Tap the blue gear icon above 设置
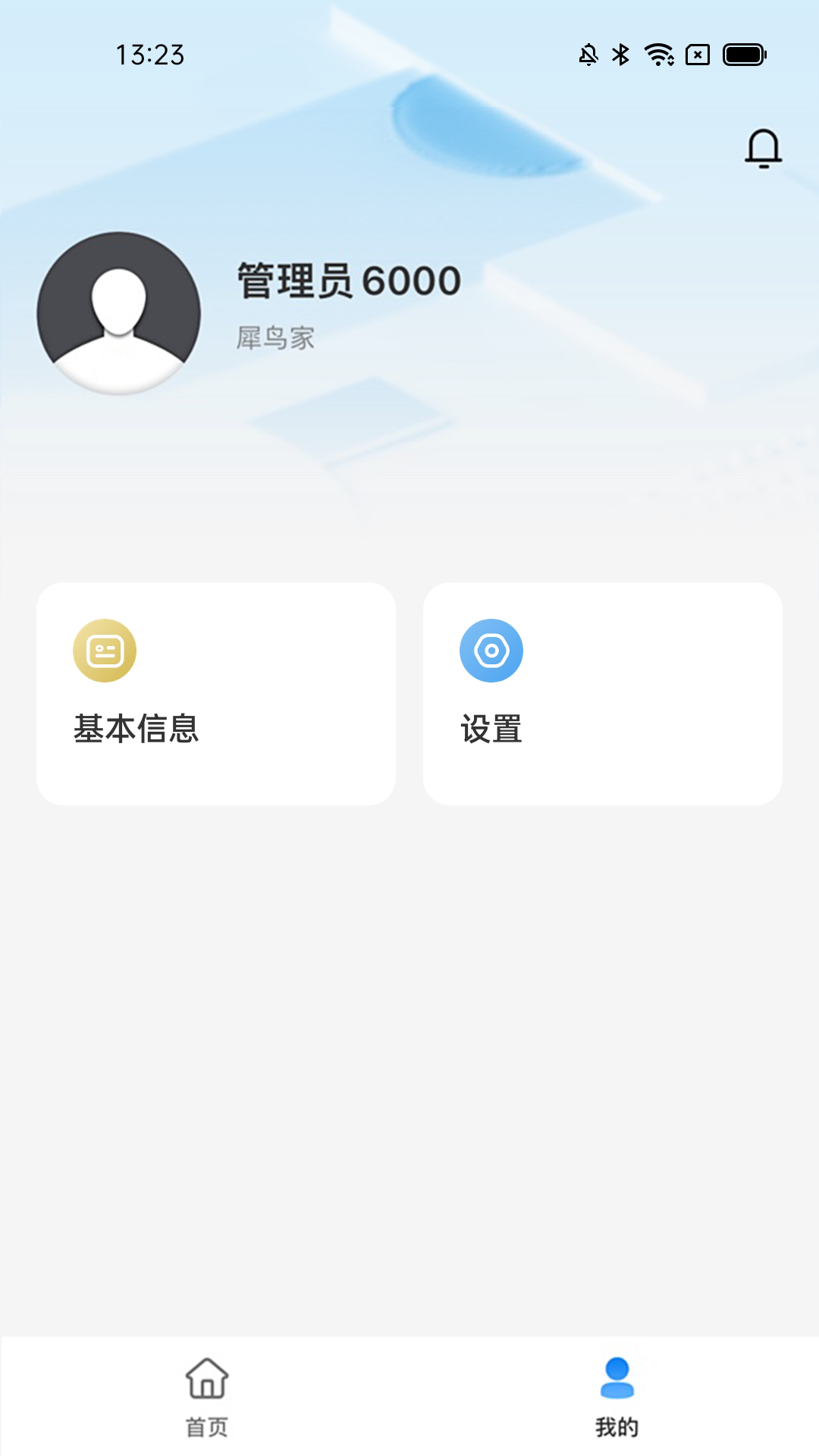This screenshot has height=1456, width=819. tap(490, 651)
